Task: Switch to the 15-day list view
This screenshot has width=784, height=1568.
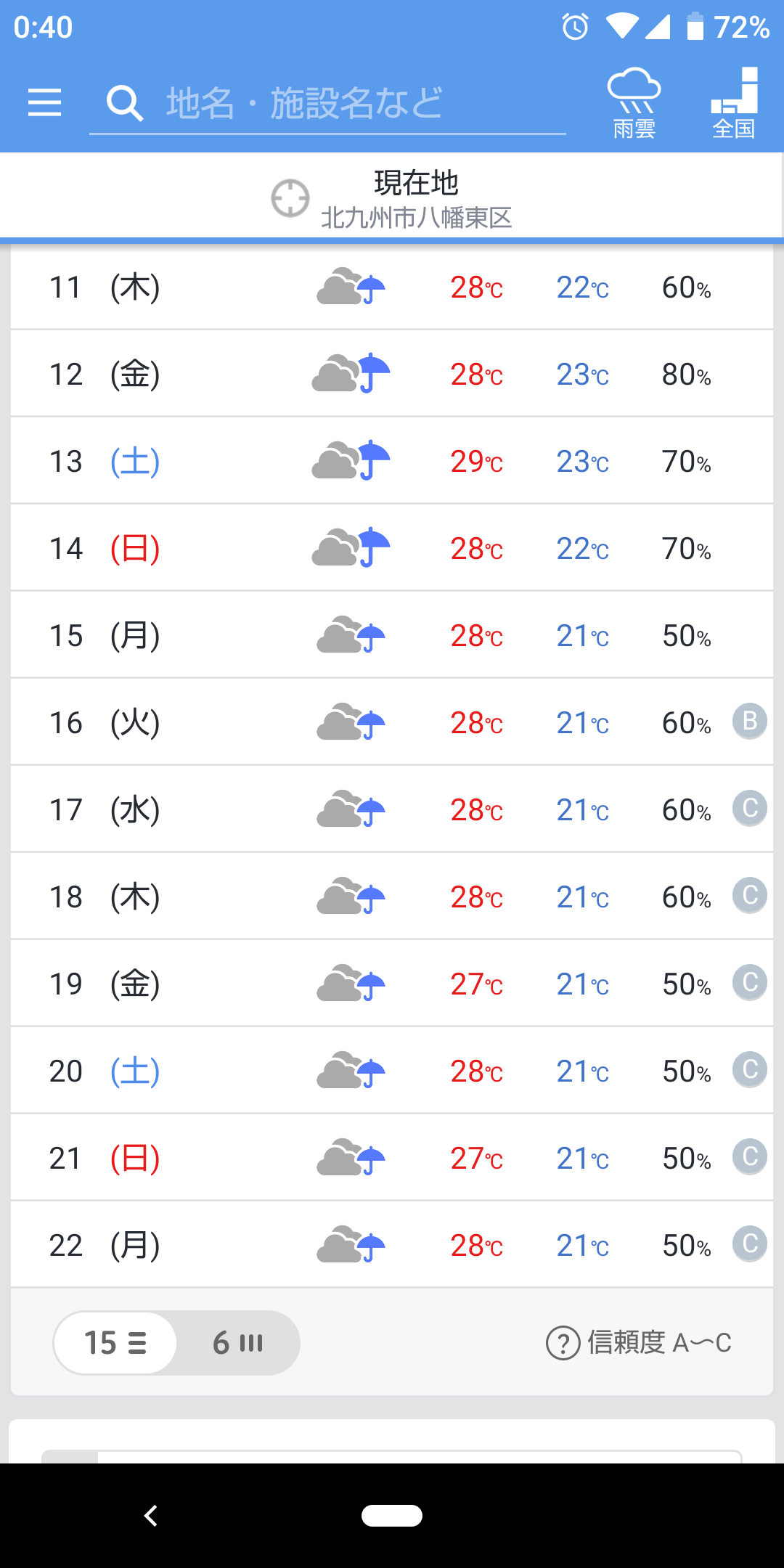Action: tap(115, 1343)
